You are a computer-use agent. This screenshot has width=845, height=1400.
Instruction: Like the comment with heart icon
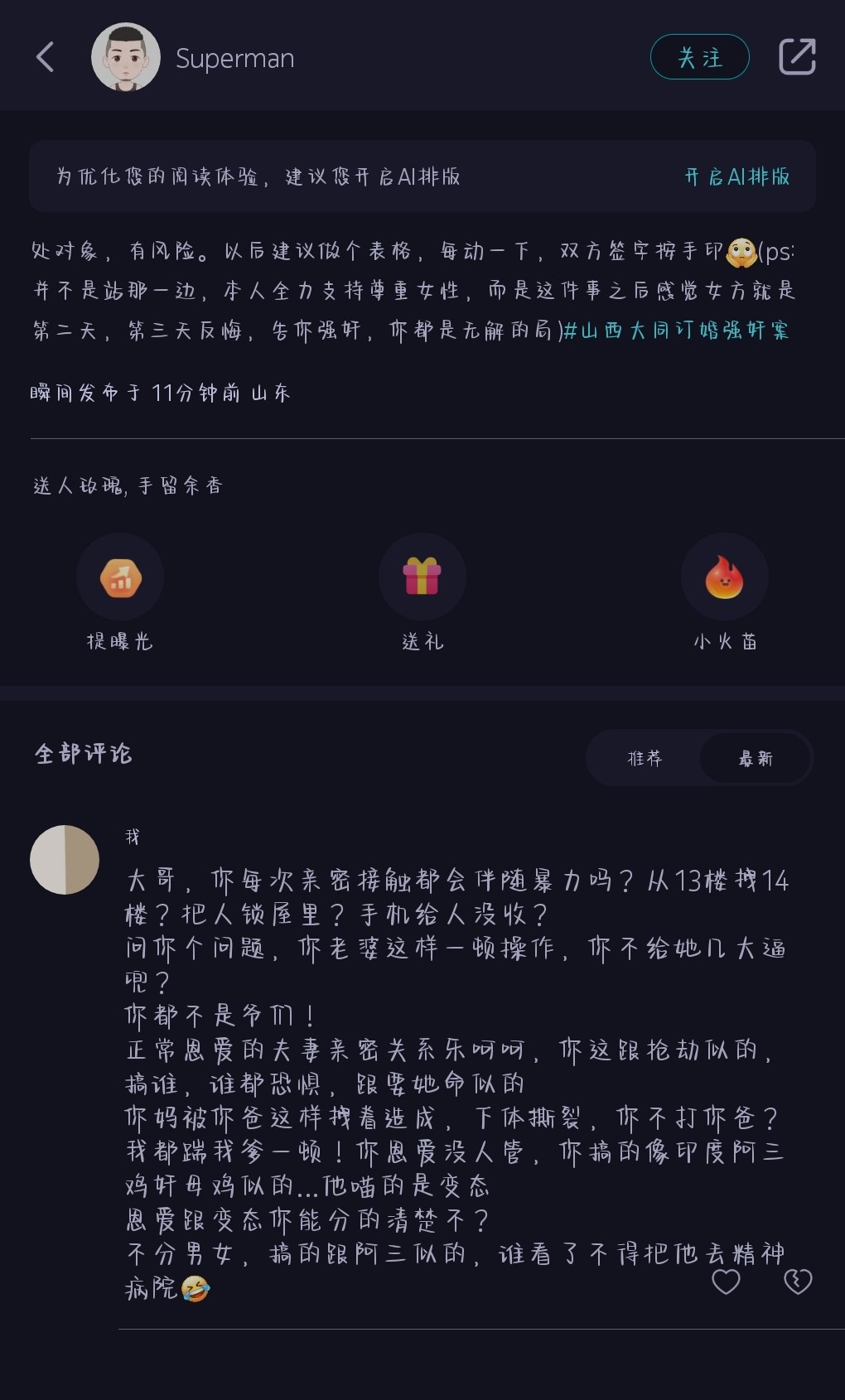click(x=726, y=1282)
